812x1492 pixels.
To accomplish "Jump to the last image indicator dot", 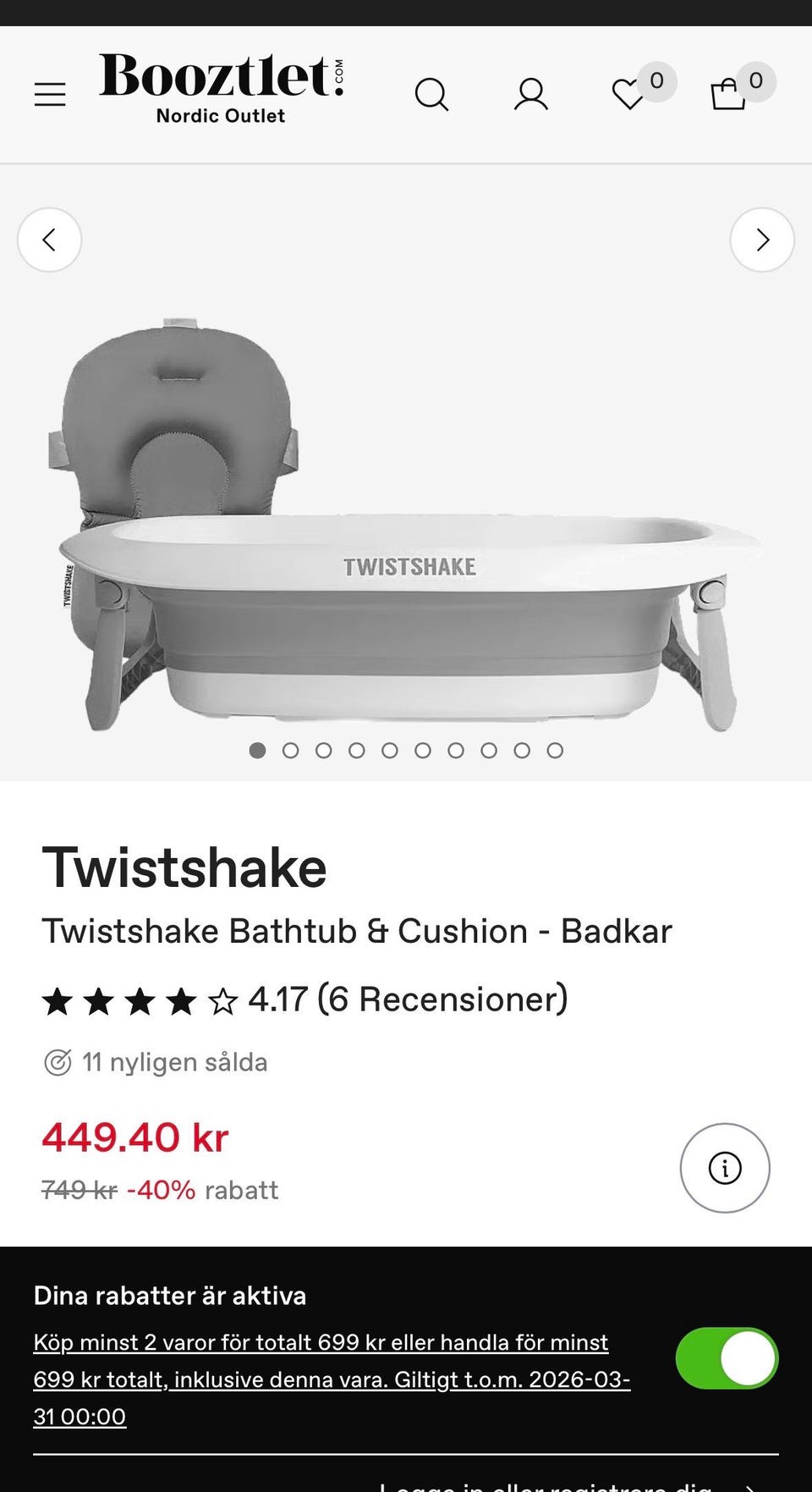I will pyautogui.click(x=555, y=751).
